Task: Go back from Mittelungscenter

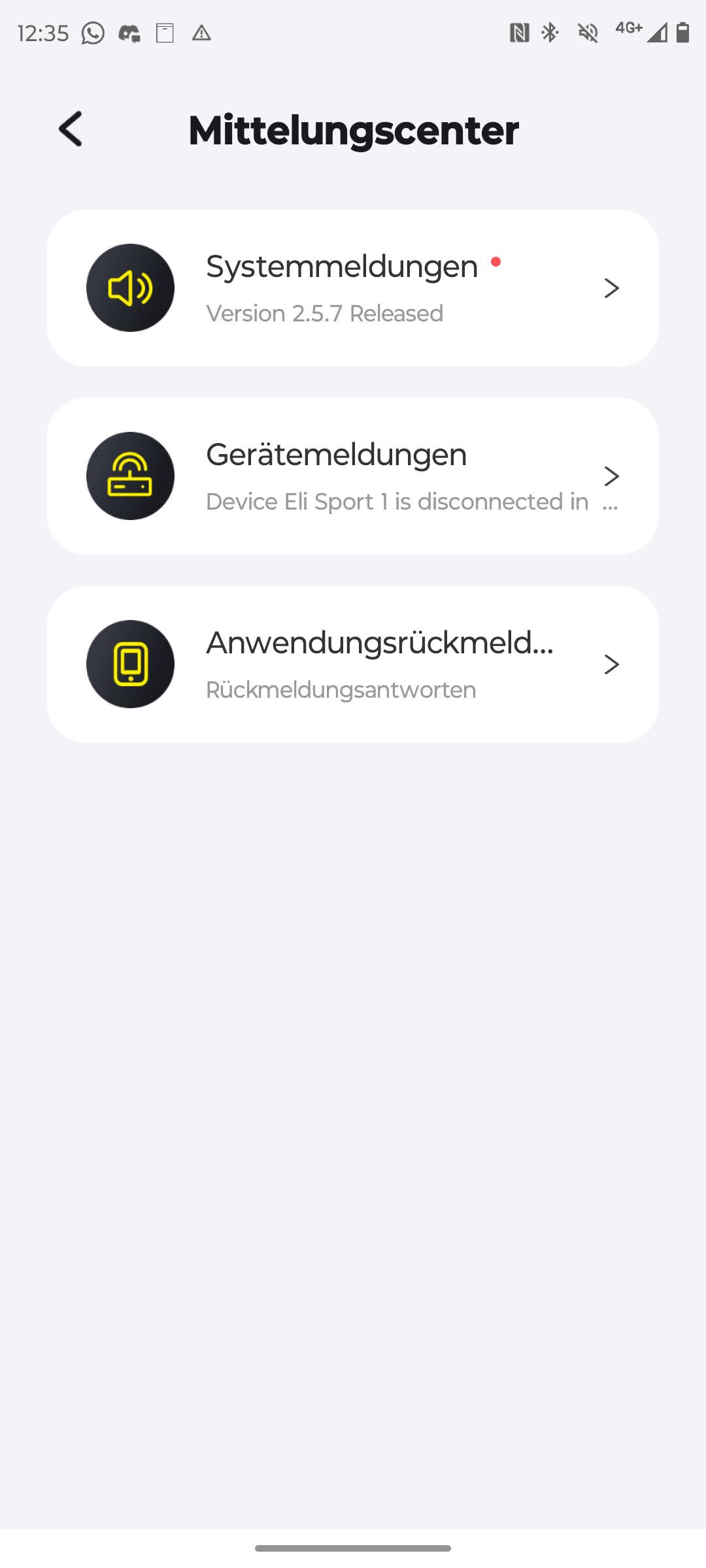Action: click(x=71, y=129)
